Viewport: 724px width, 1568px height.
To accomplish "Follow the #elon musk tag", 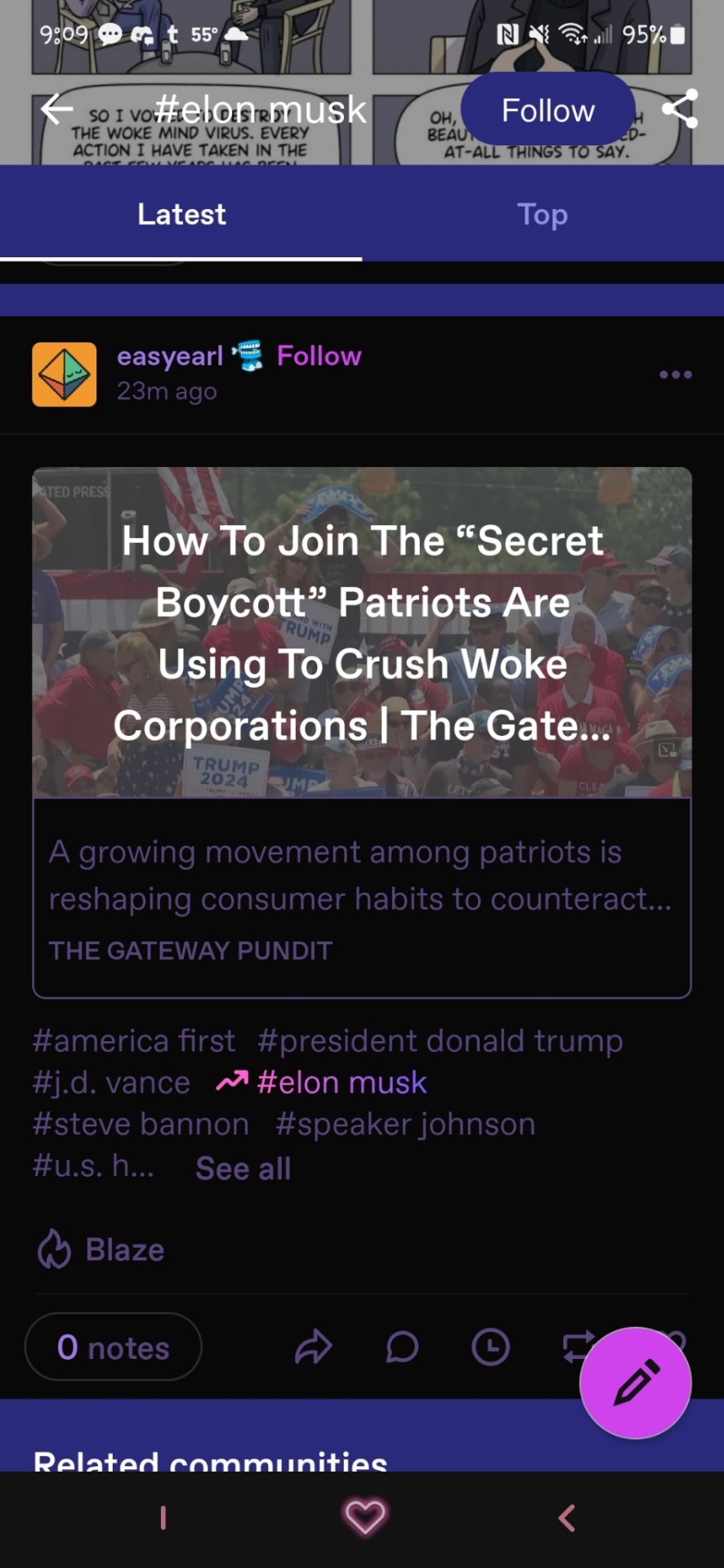I will point(547,110).
